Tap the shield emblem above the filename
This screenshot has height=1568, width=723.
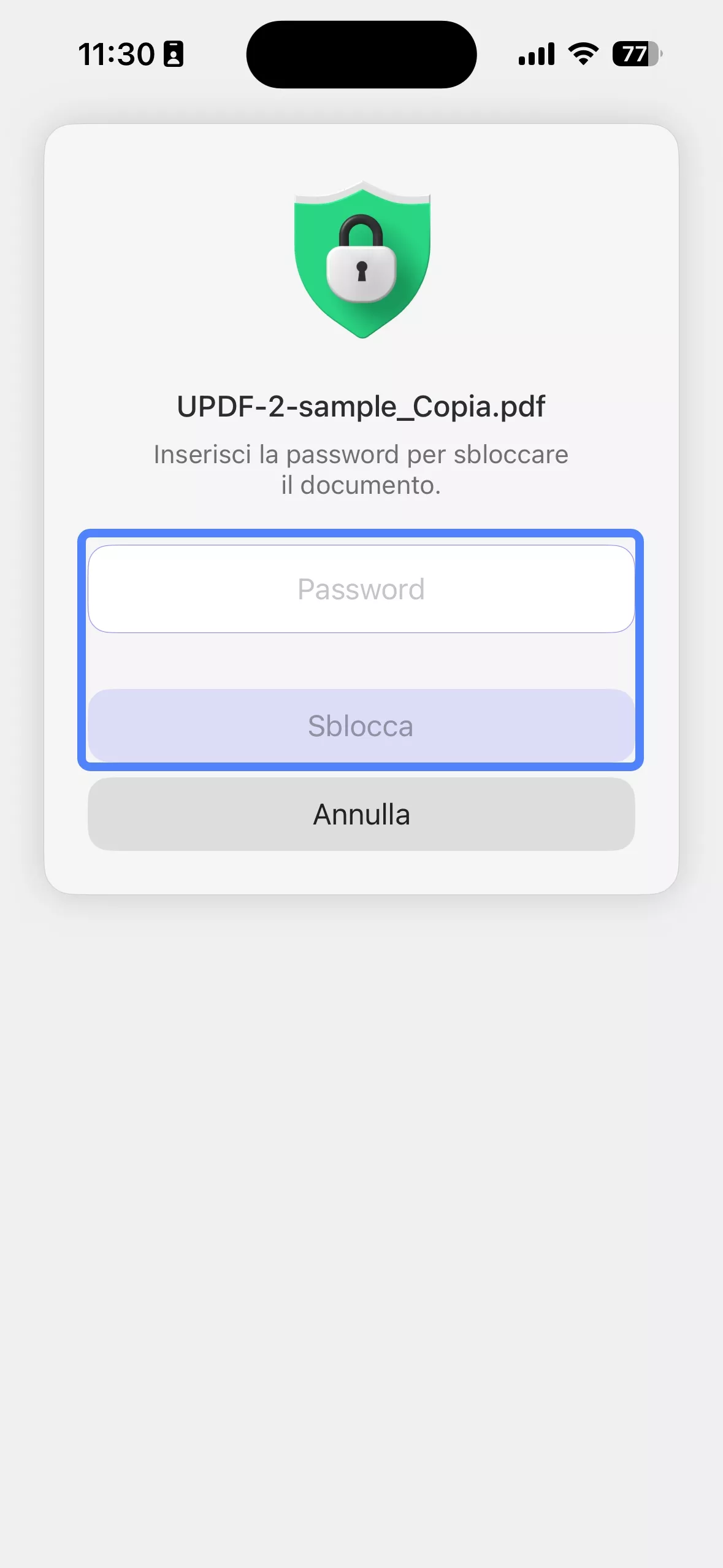[362, 258]
